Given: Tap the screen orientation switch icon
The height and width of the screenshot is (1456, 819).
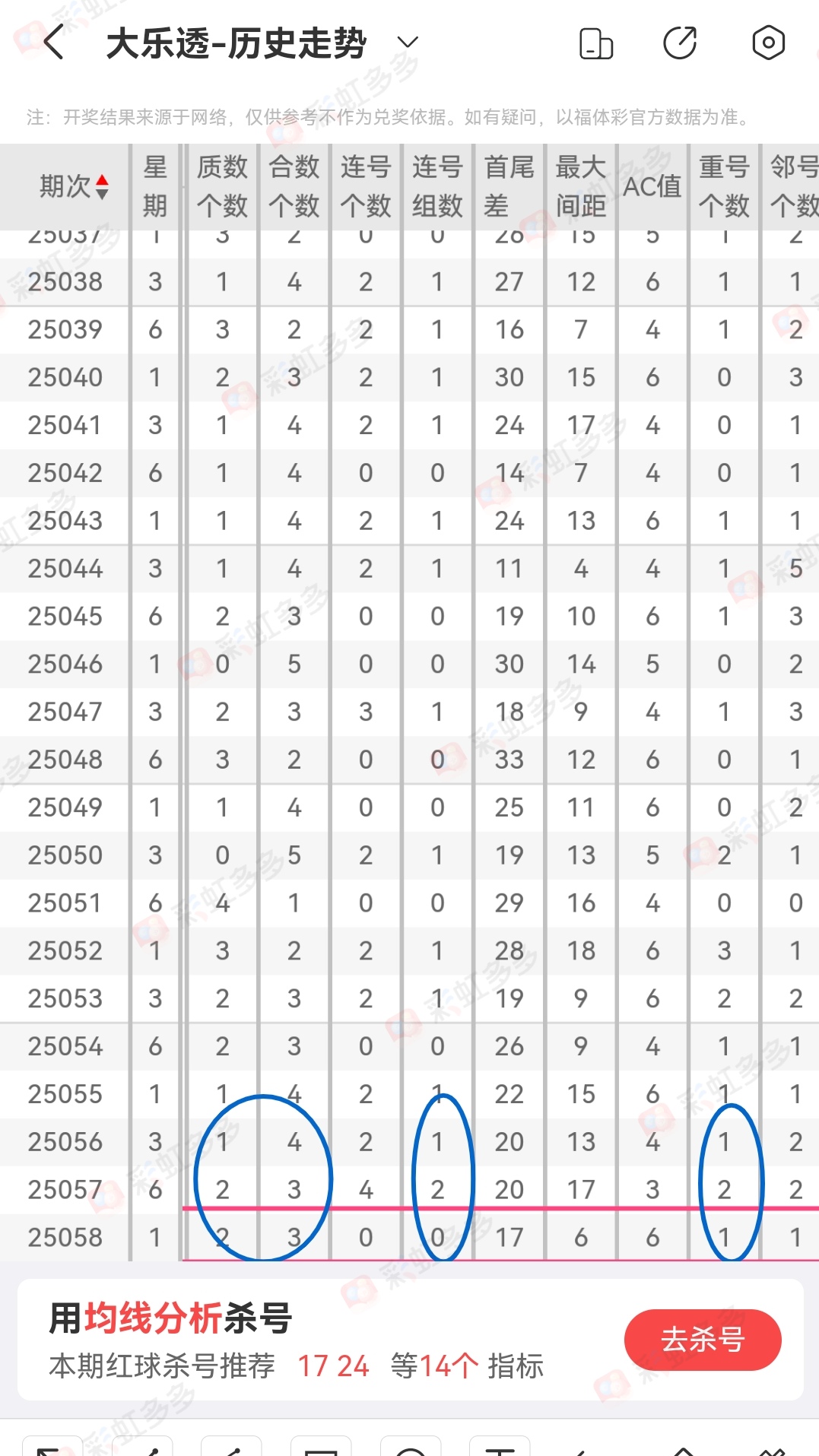Looking at the screenshot, I should click(596, 43).
